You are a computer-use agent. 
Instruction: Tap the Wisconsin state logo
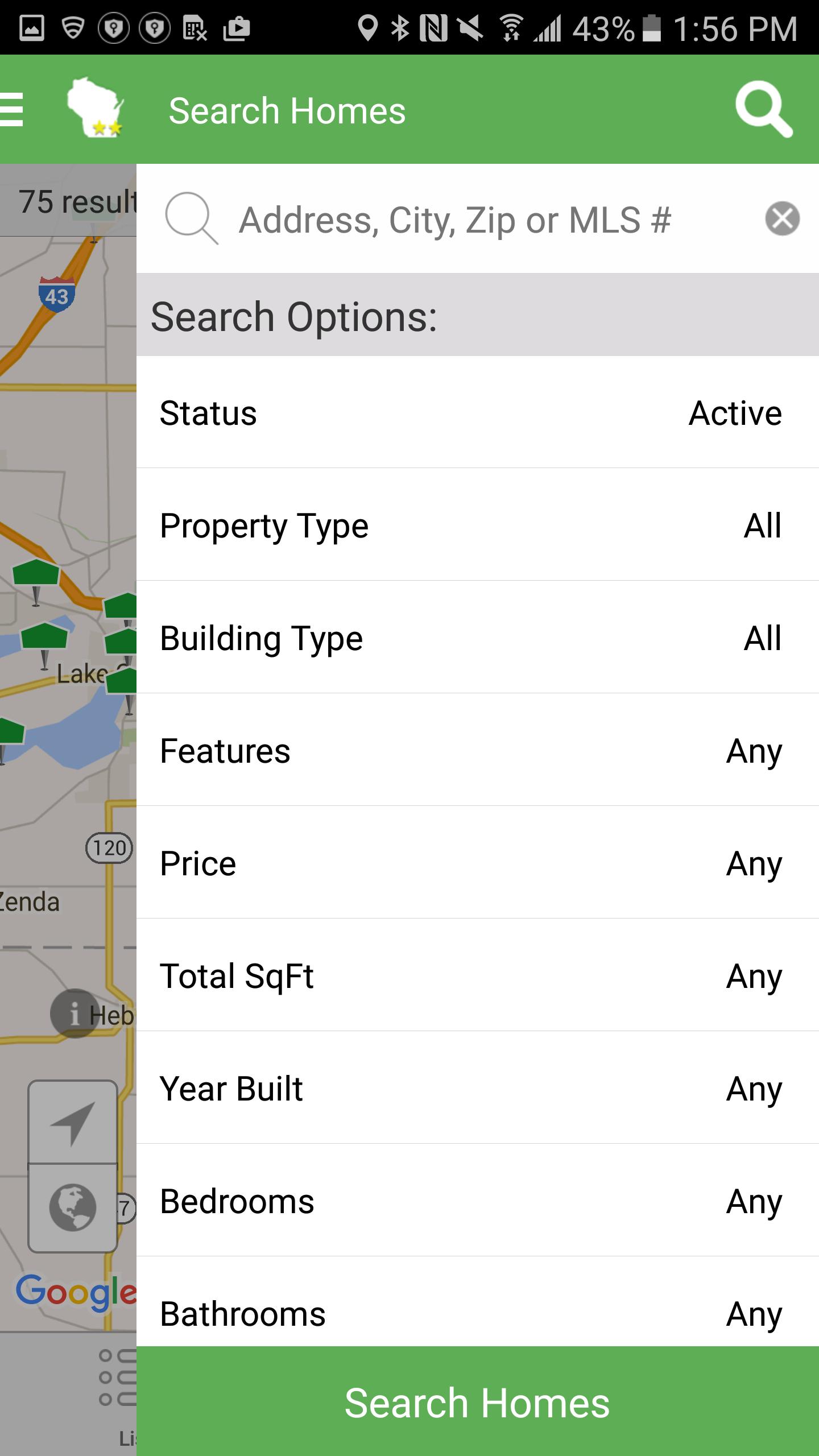point(98,109)
